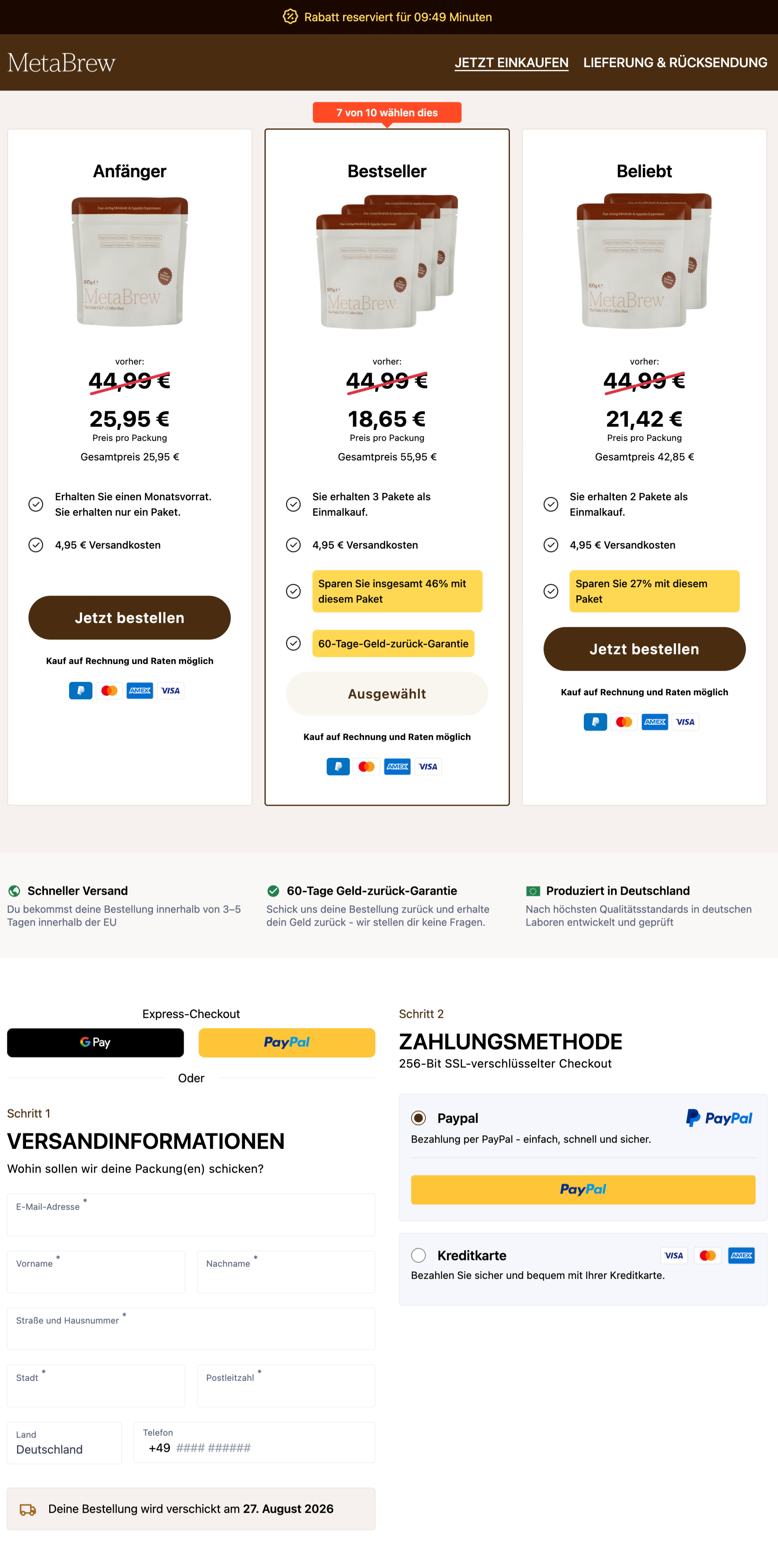Order the Anfänger package with Jetzt bestellen
The width and height of the screenshot is (778, 1568).
coord(130,617)
